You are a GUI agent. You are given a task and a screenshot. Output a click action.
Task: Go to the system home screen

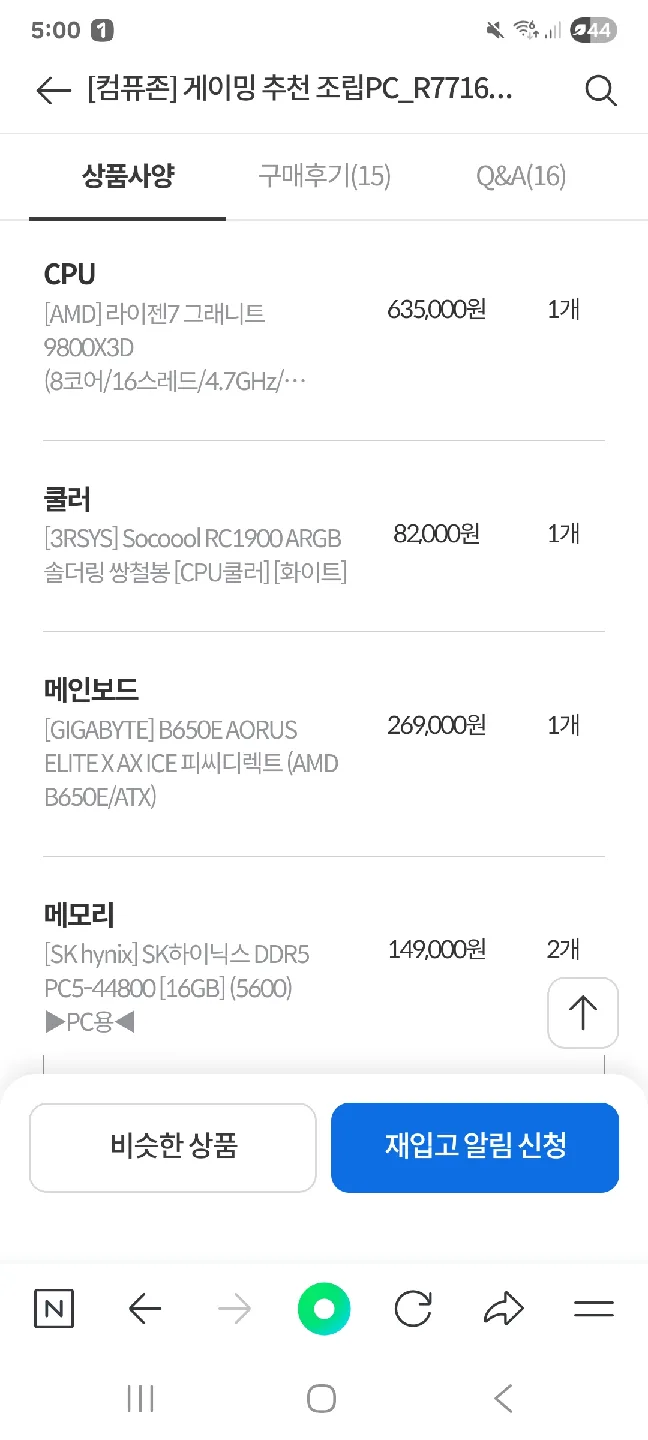[321, 1398]
